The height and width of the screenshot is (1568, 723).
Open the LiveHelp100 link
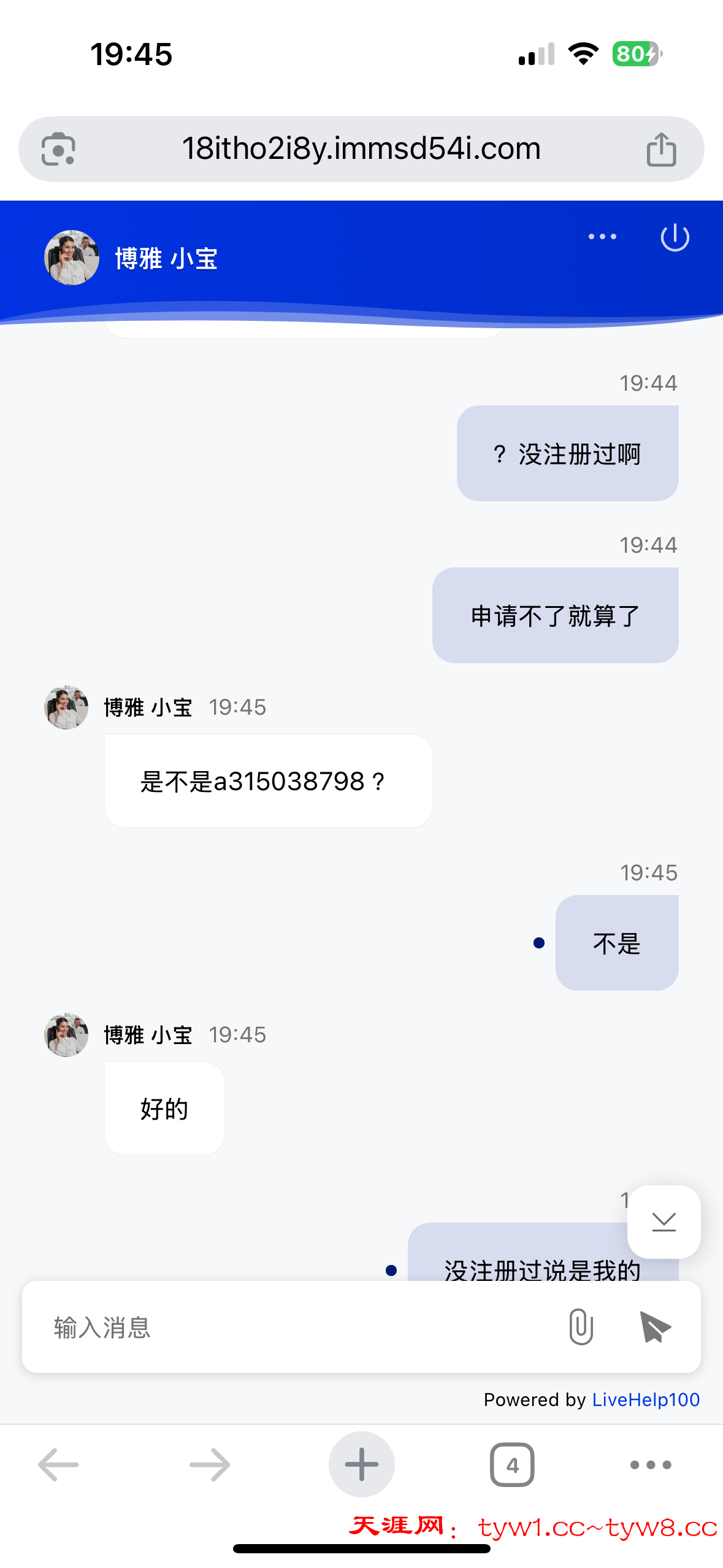click(646, 1399)
